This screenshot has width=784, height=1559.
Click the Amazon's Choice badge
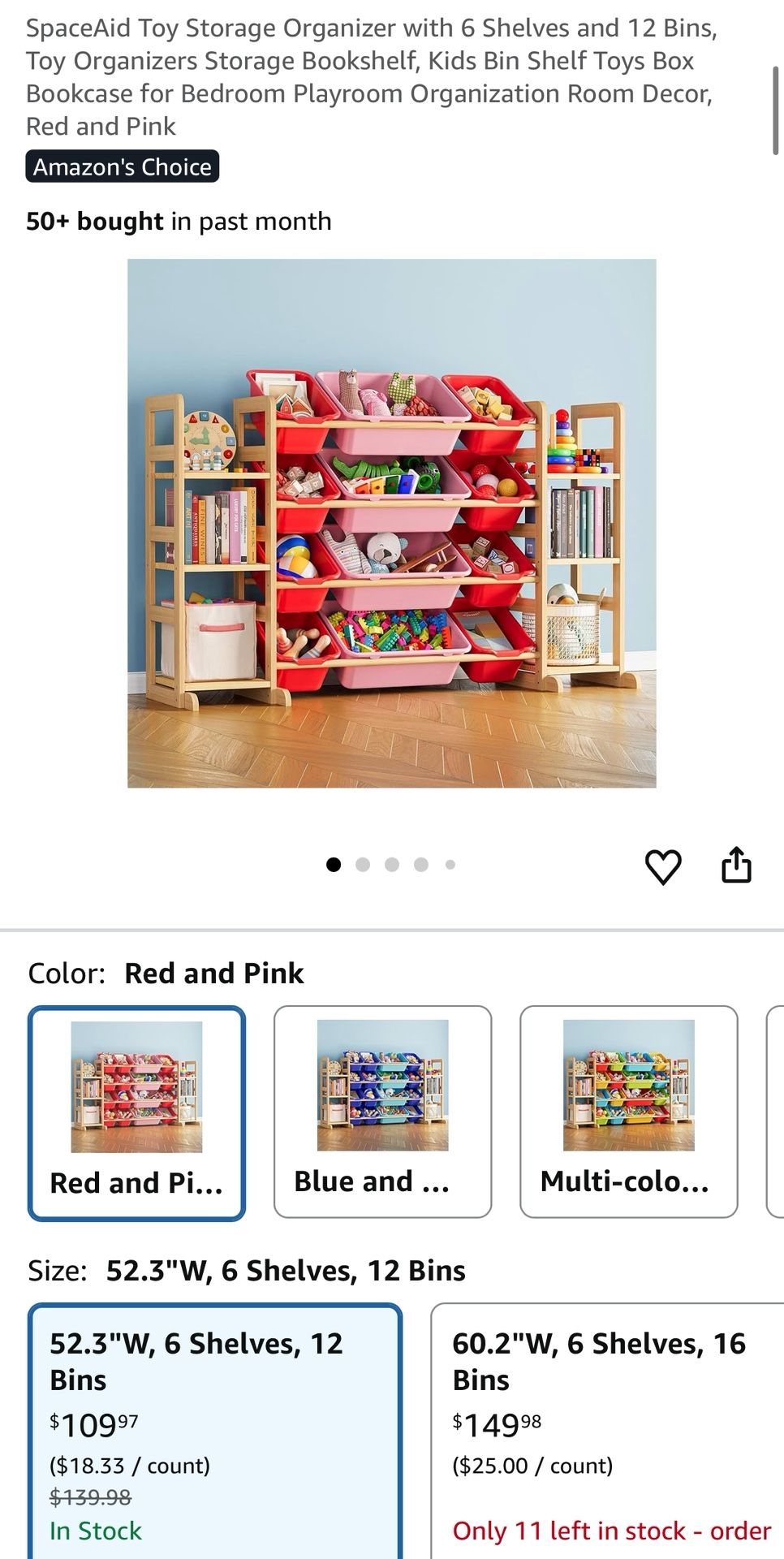(x=123, y=166)
